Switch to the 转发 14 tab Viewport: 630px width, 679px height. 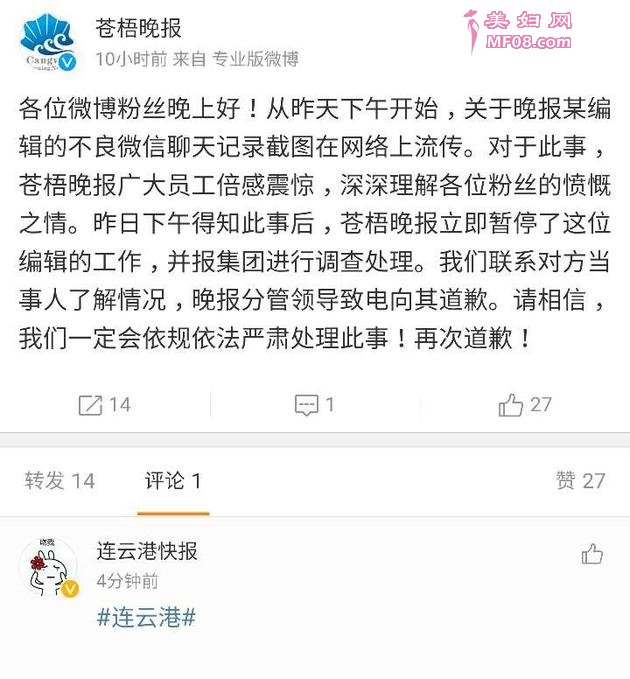point(60,481)
